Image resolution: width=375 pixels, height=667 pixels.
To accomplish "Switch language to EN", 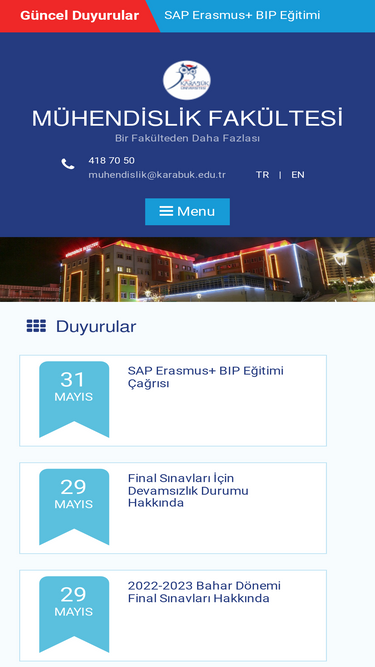I will coord(298,175).
